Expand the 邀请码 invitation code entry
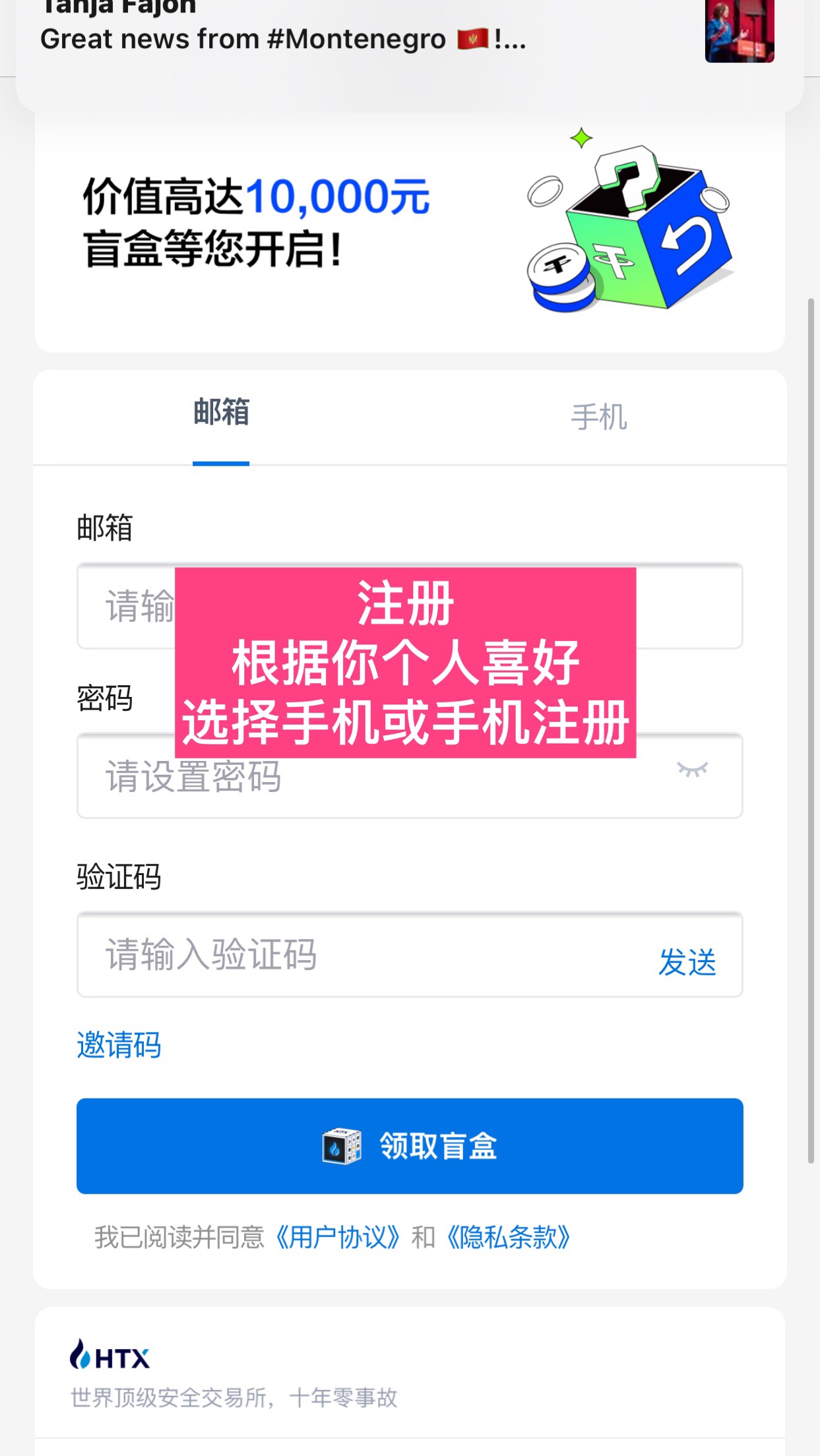Screen dimensions: 820x1456 point(119,1045)
